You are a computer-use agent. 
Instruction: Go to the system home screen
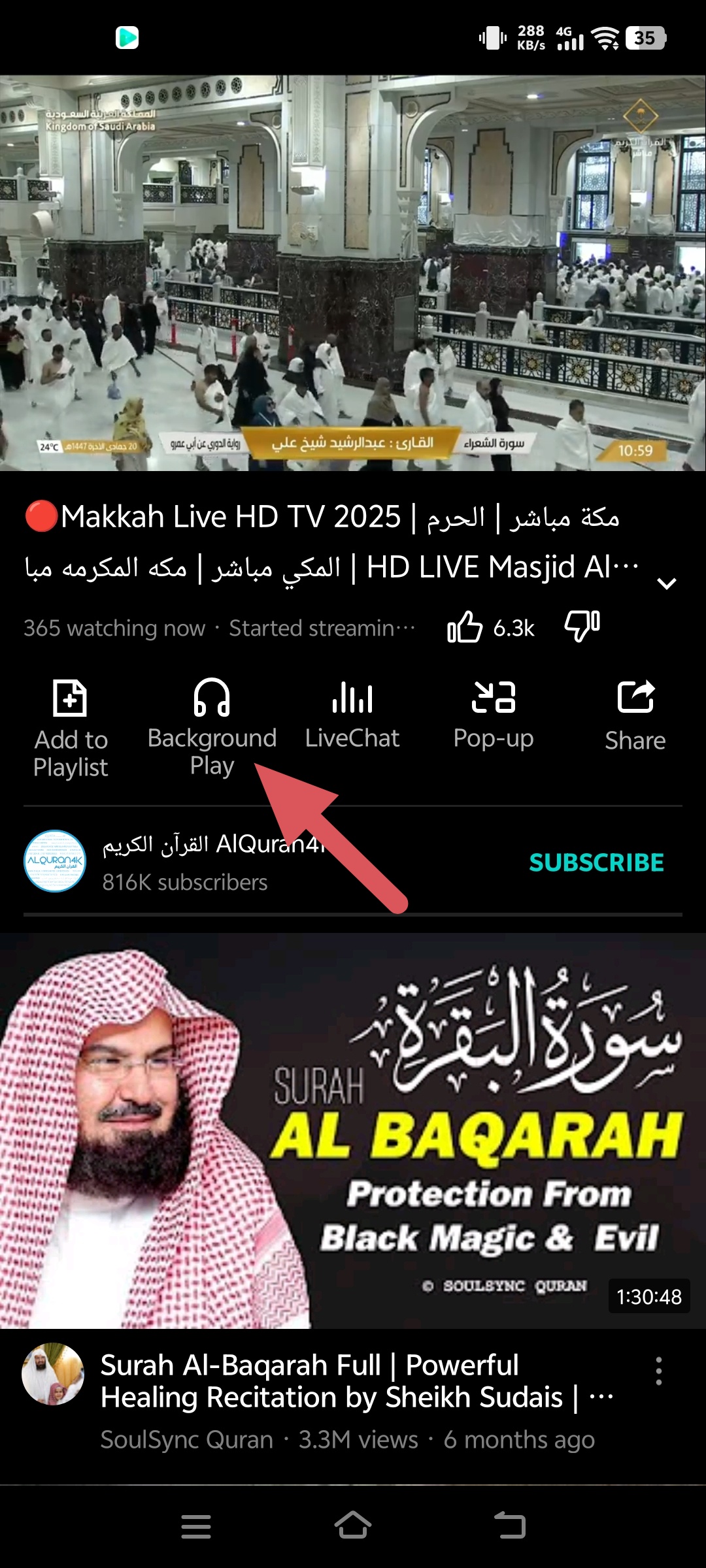pyautogui.click(x=353, y=1526)
